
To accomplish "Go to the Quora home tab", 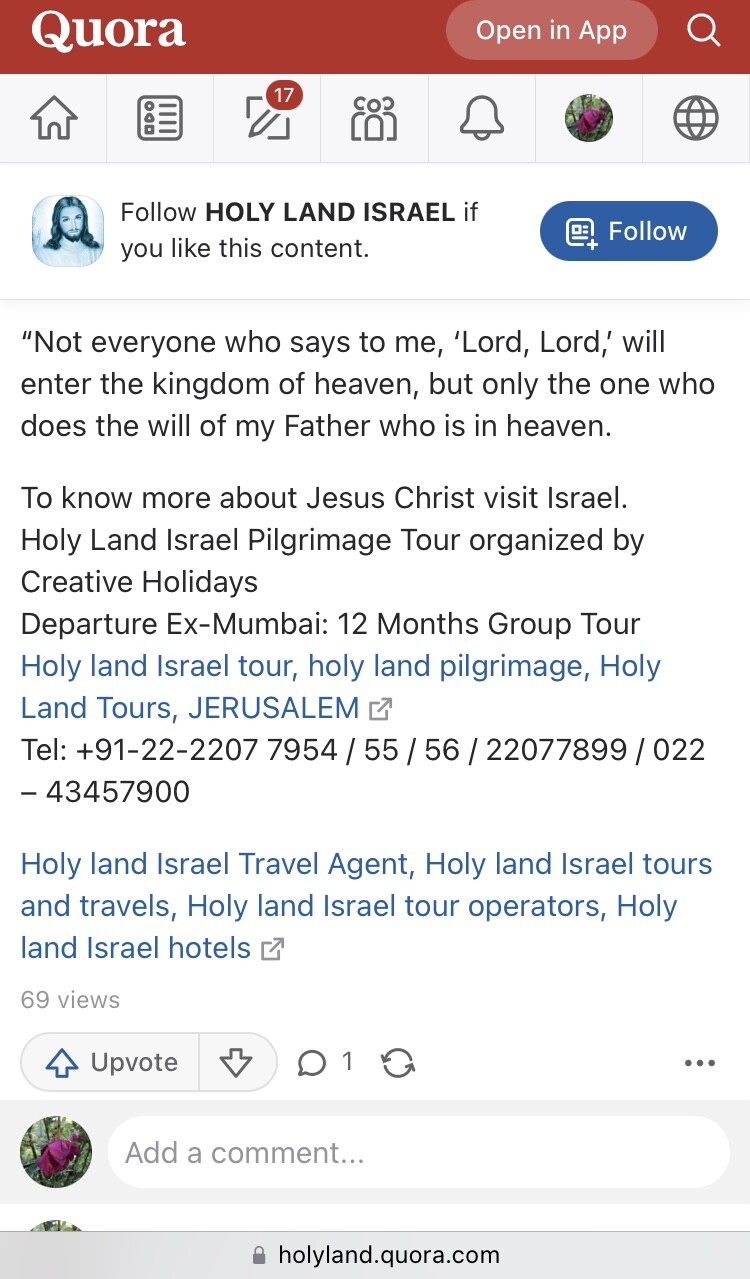I will pos(54,119).
